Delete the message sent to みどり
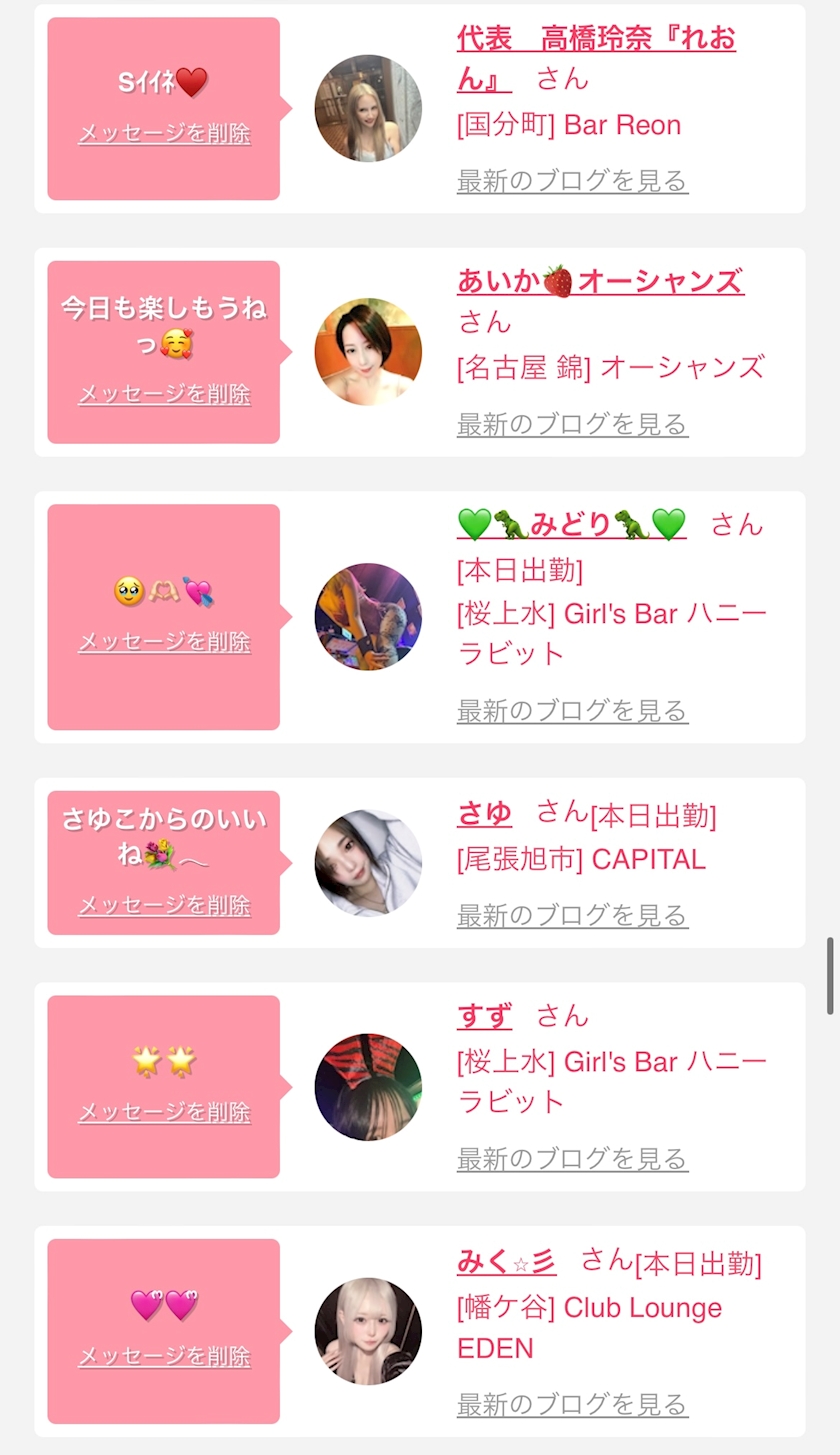 point(164,642)
